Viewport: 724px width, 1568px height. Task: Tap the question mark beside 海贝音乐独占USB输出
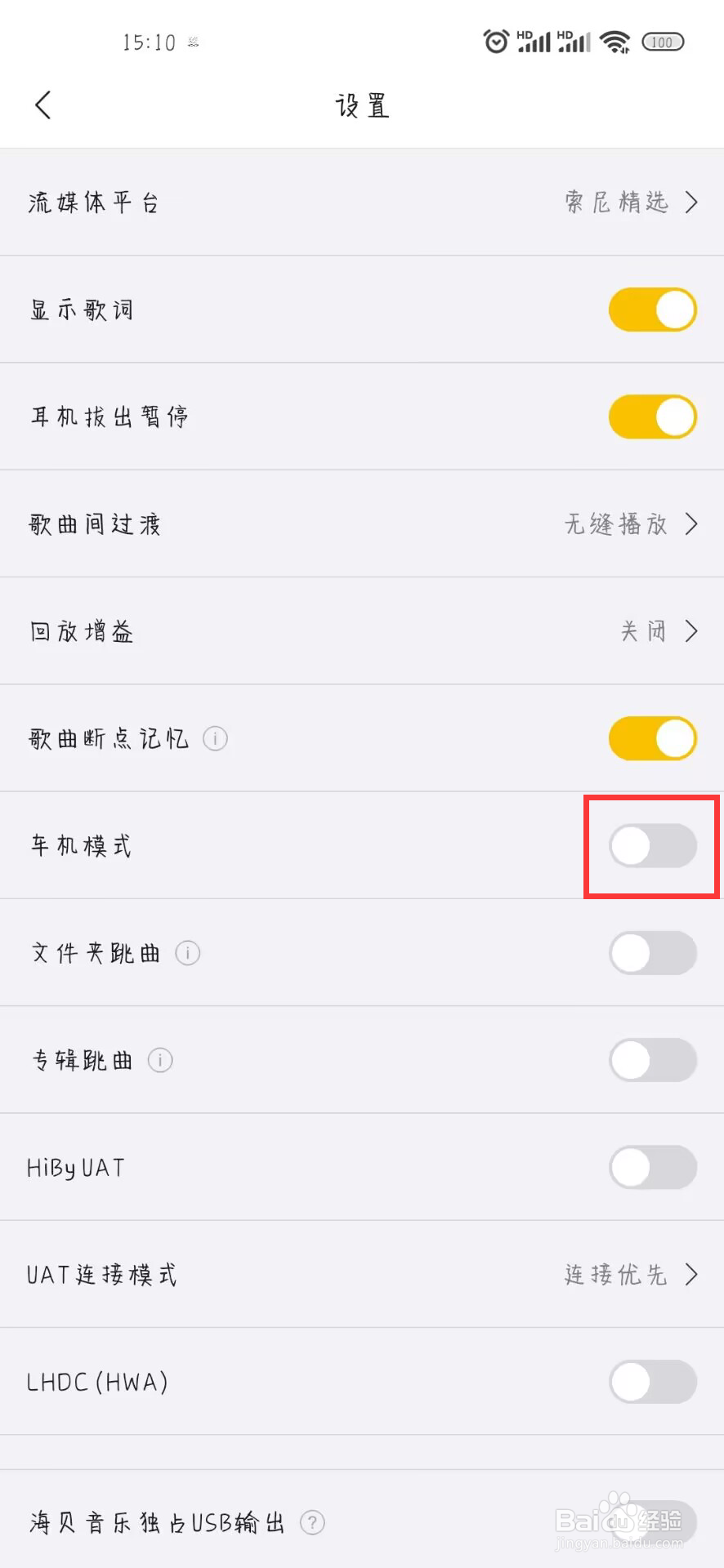(313, 1522)
